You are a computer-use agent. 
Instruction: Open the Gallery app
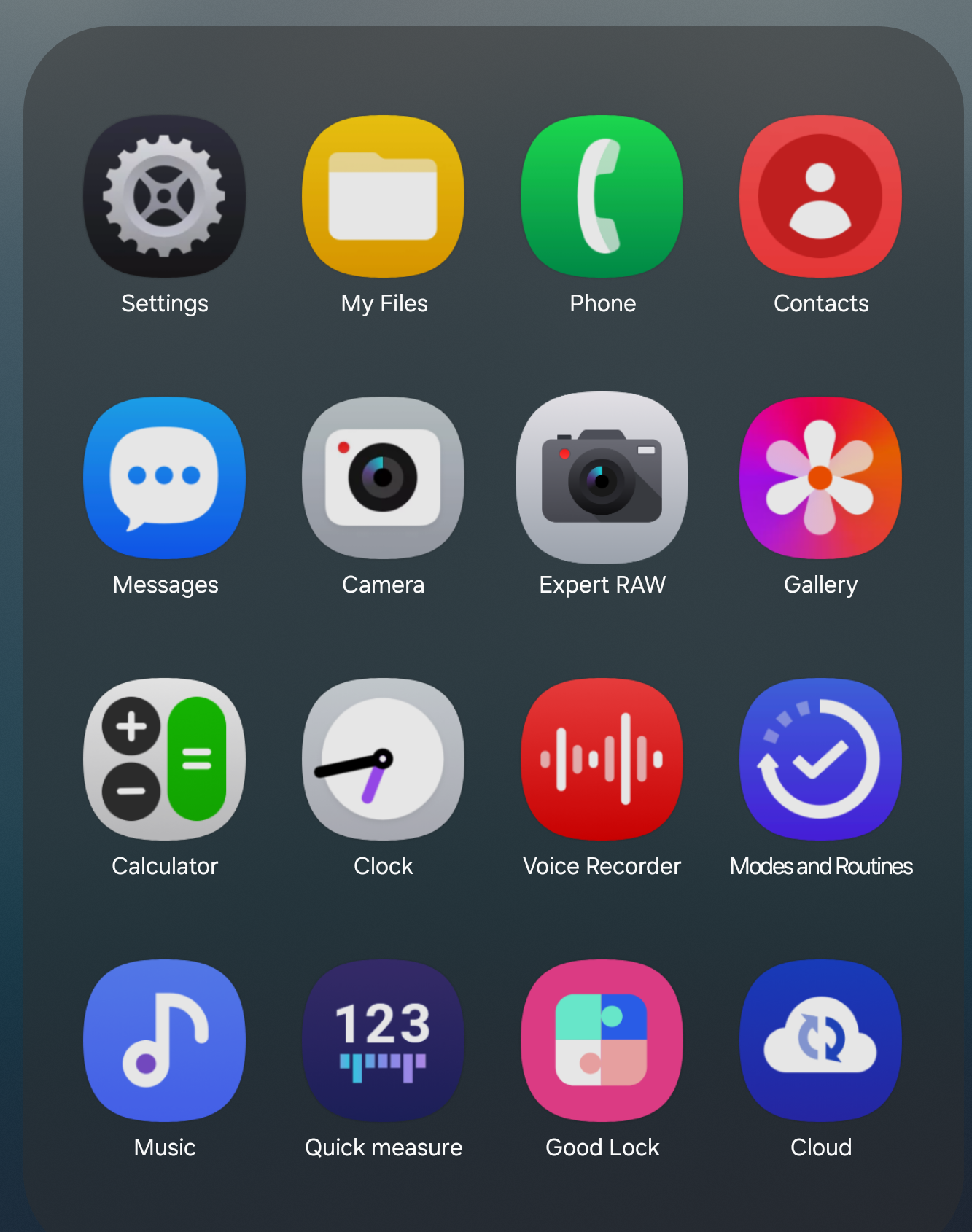(x=820, y=477)
